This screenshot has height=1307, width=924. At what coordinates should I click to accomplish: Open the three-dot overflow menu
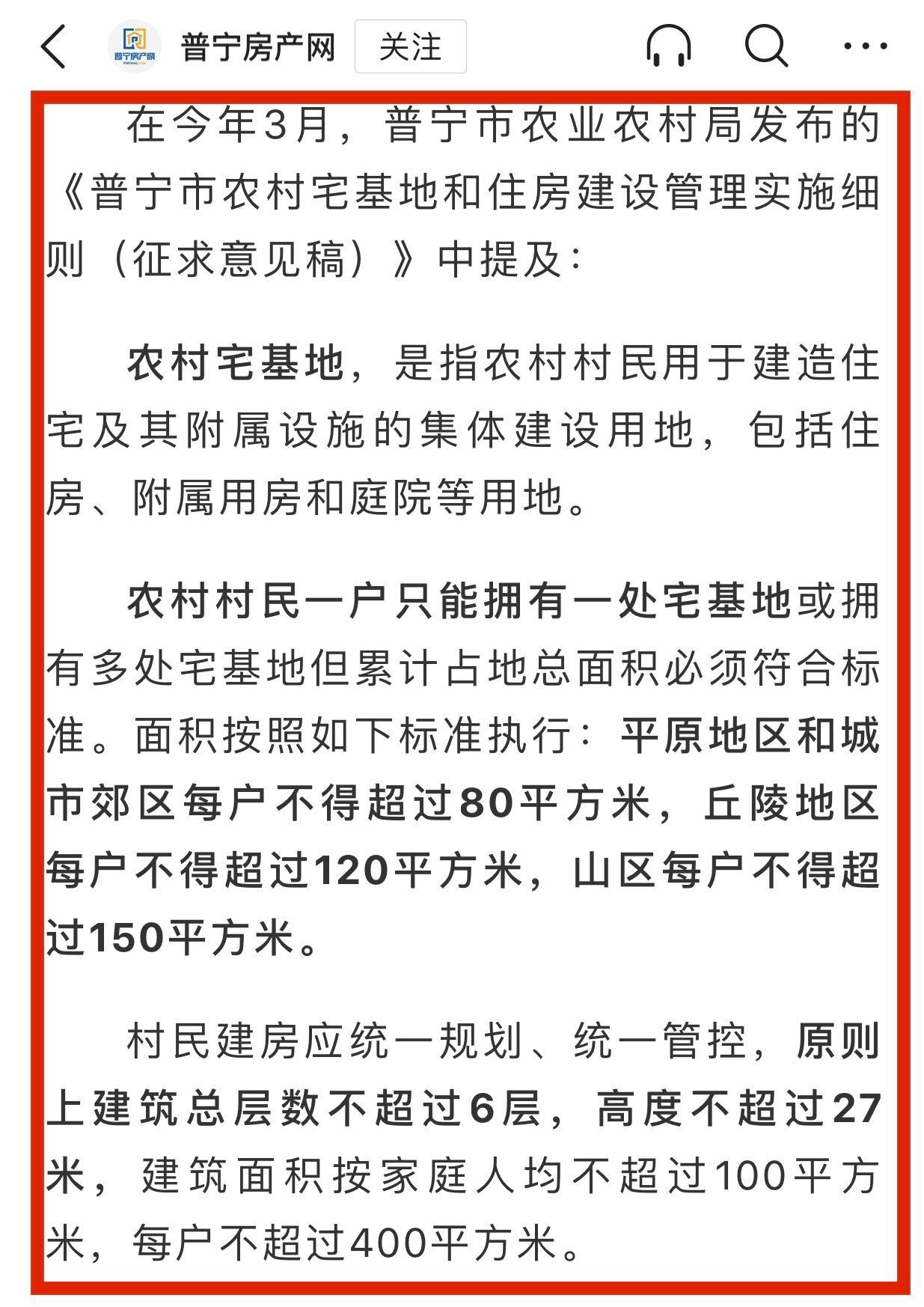pyautogui.click(x=865, y=46)
